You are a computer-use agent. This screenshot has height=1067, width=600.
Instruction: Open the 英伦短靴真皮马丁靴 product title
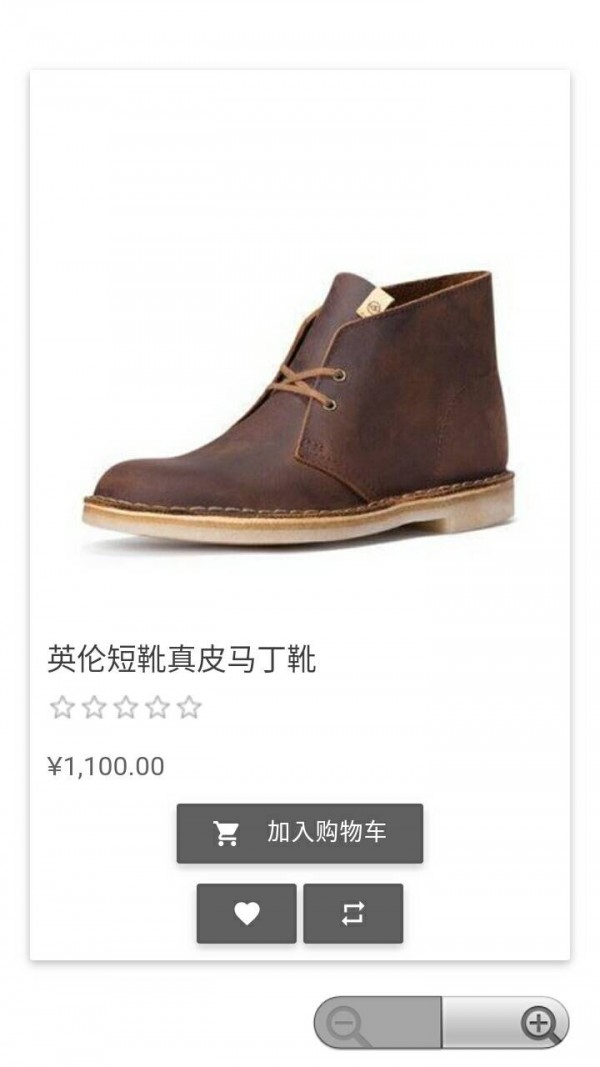pyautogui.click(x=182, y=660)
